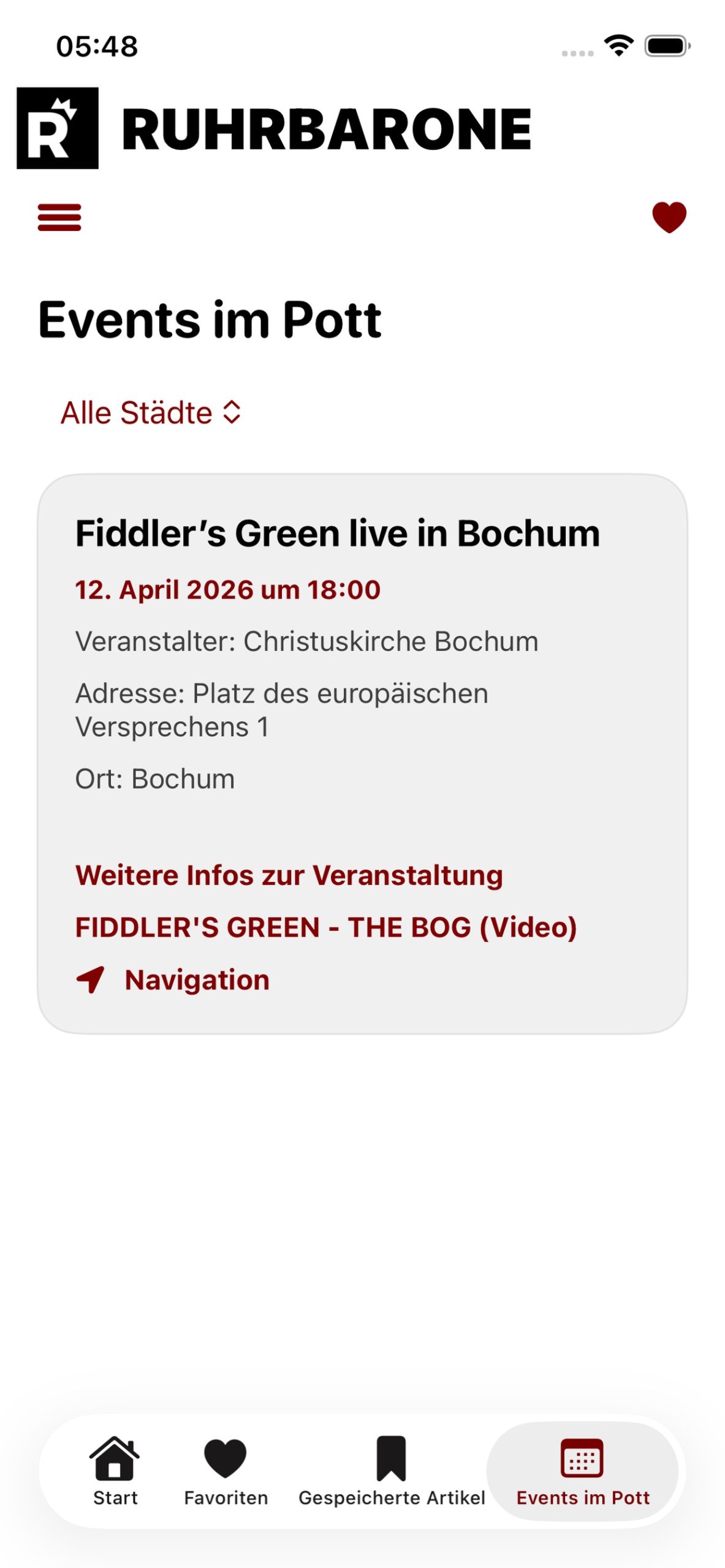Open the hamburger menu
This screenshot has width=725, height=1568.
click(59, 217)
